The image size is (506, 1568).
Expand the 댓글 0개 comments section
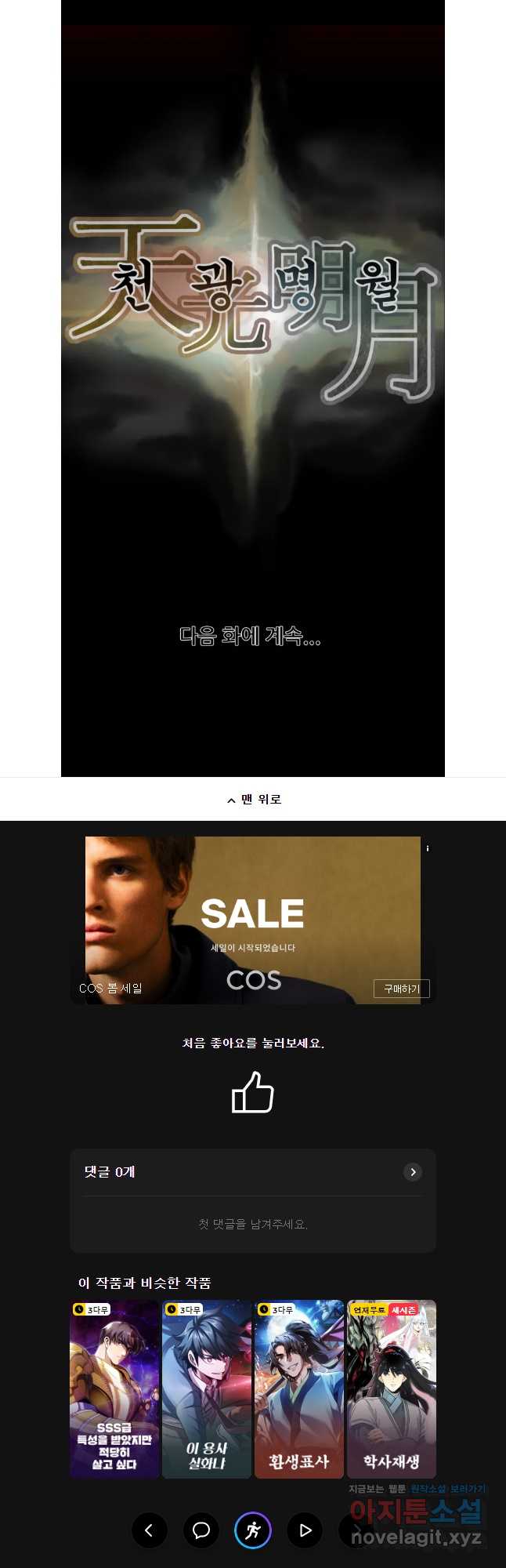(412, 1172)
